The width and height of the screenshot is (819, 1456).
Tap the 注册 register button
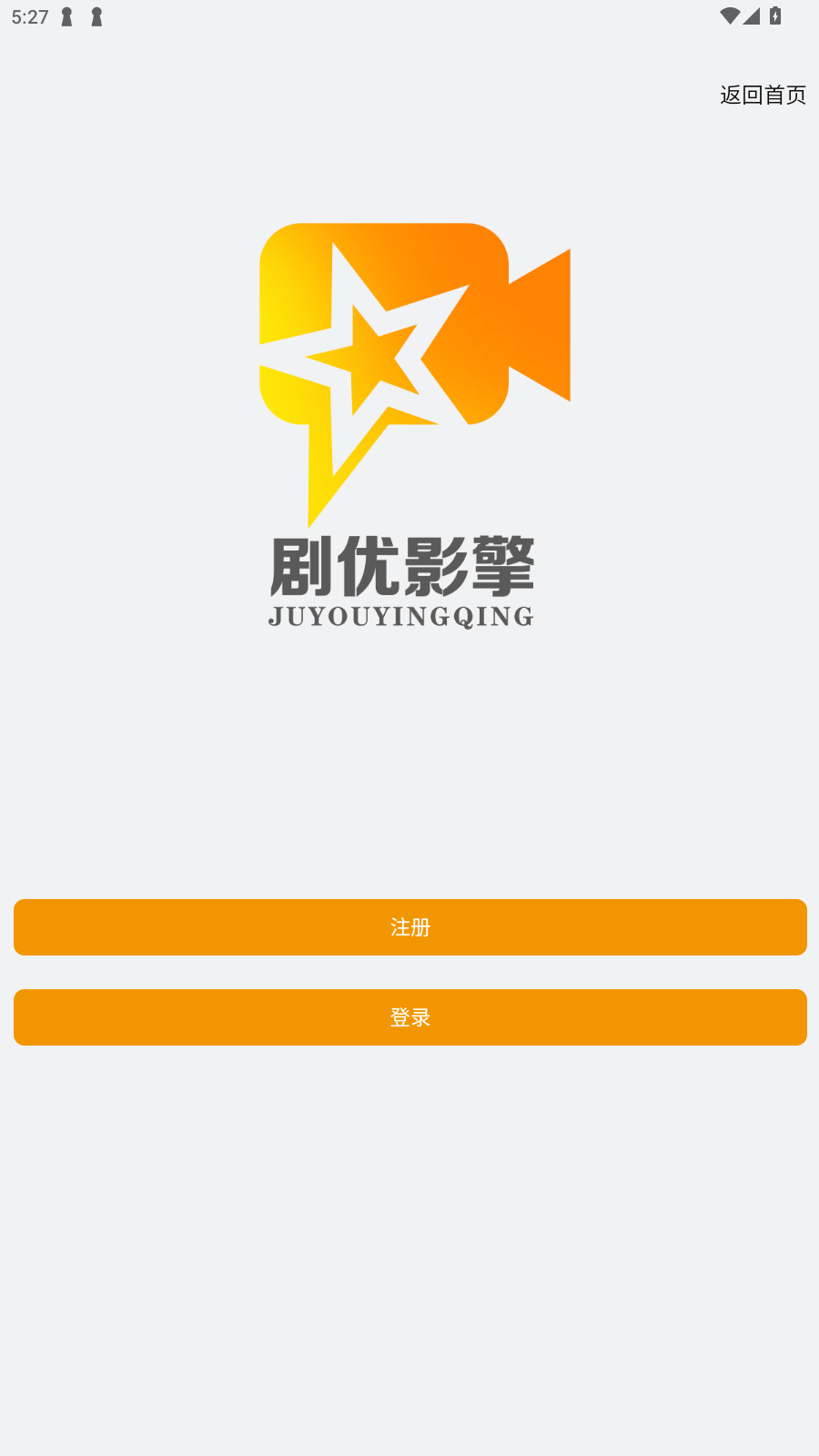pyautogui.click(x=409, y=927)
